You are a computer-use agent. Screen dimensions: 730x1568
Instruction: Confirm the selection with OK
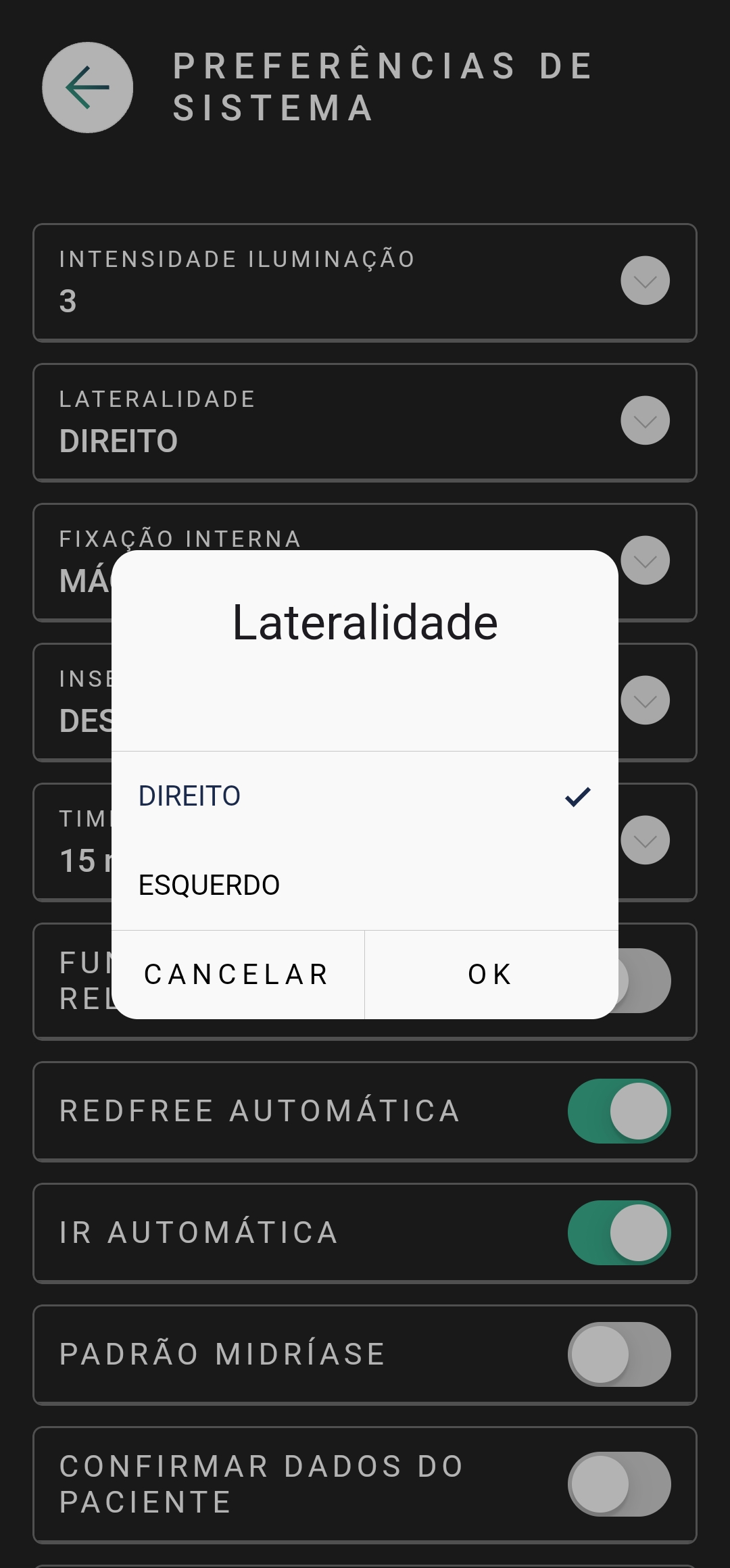[x=491, y=975]
